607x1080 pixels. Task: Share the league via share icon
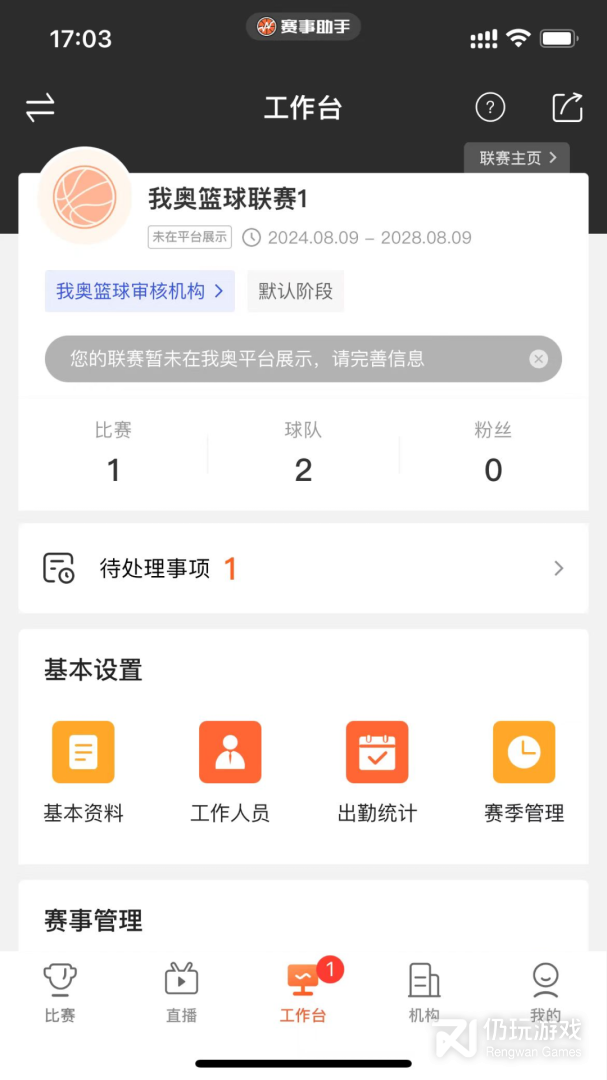point(567,108)
